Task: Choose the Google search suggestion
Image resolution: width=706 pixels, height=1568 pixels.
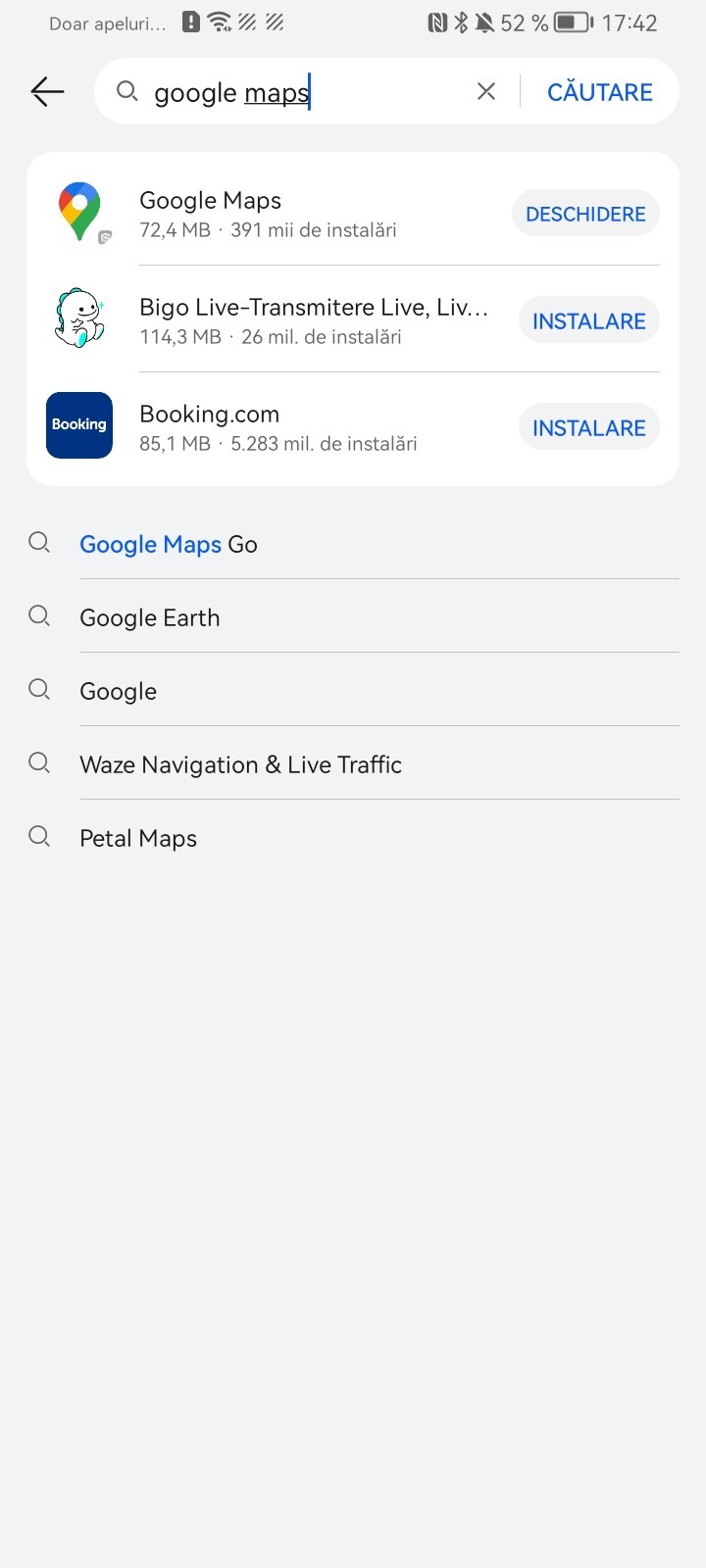Action: [x=353, y=691]
